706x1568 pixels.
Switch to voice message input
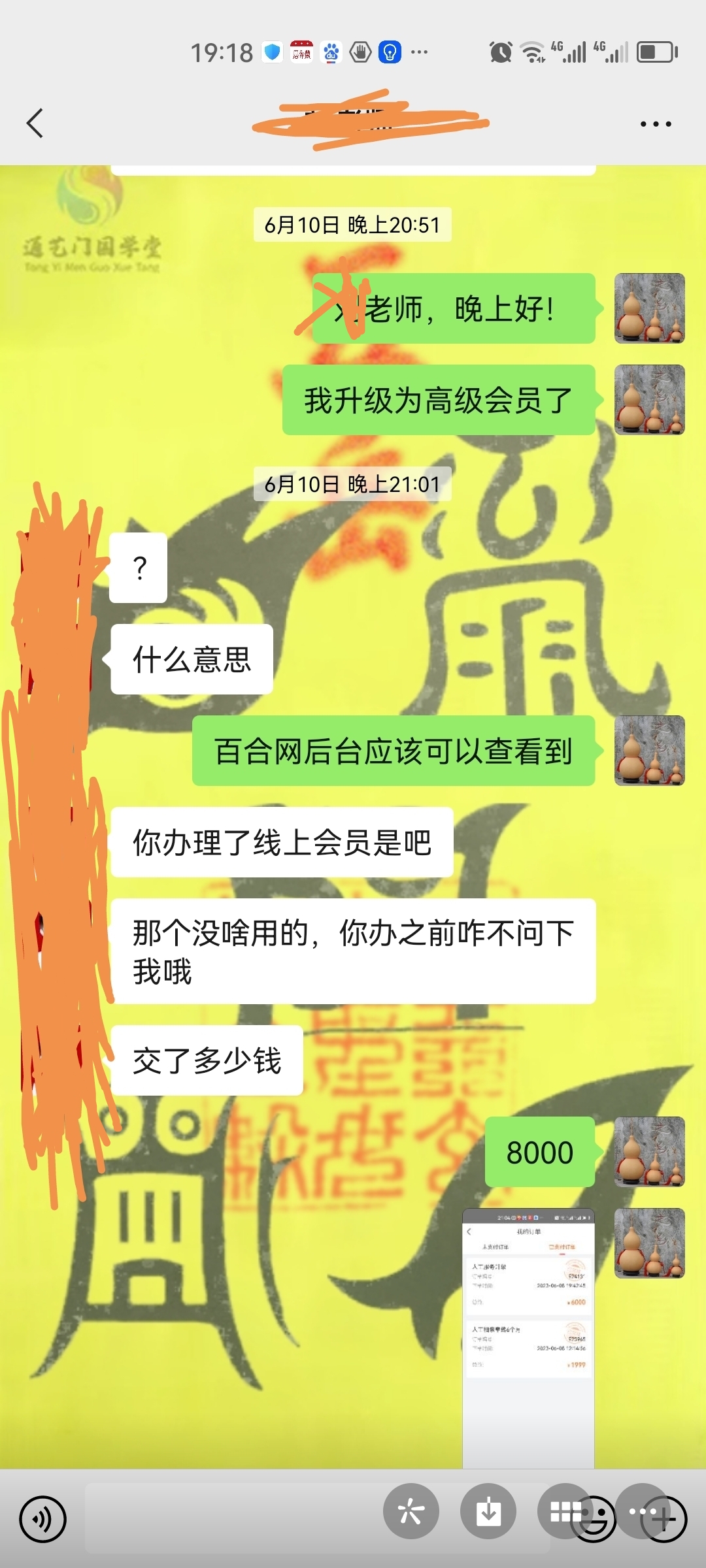[42, 1519]
